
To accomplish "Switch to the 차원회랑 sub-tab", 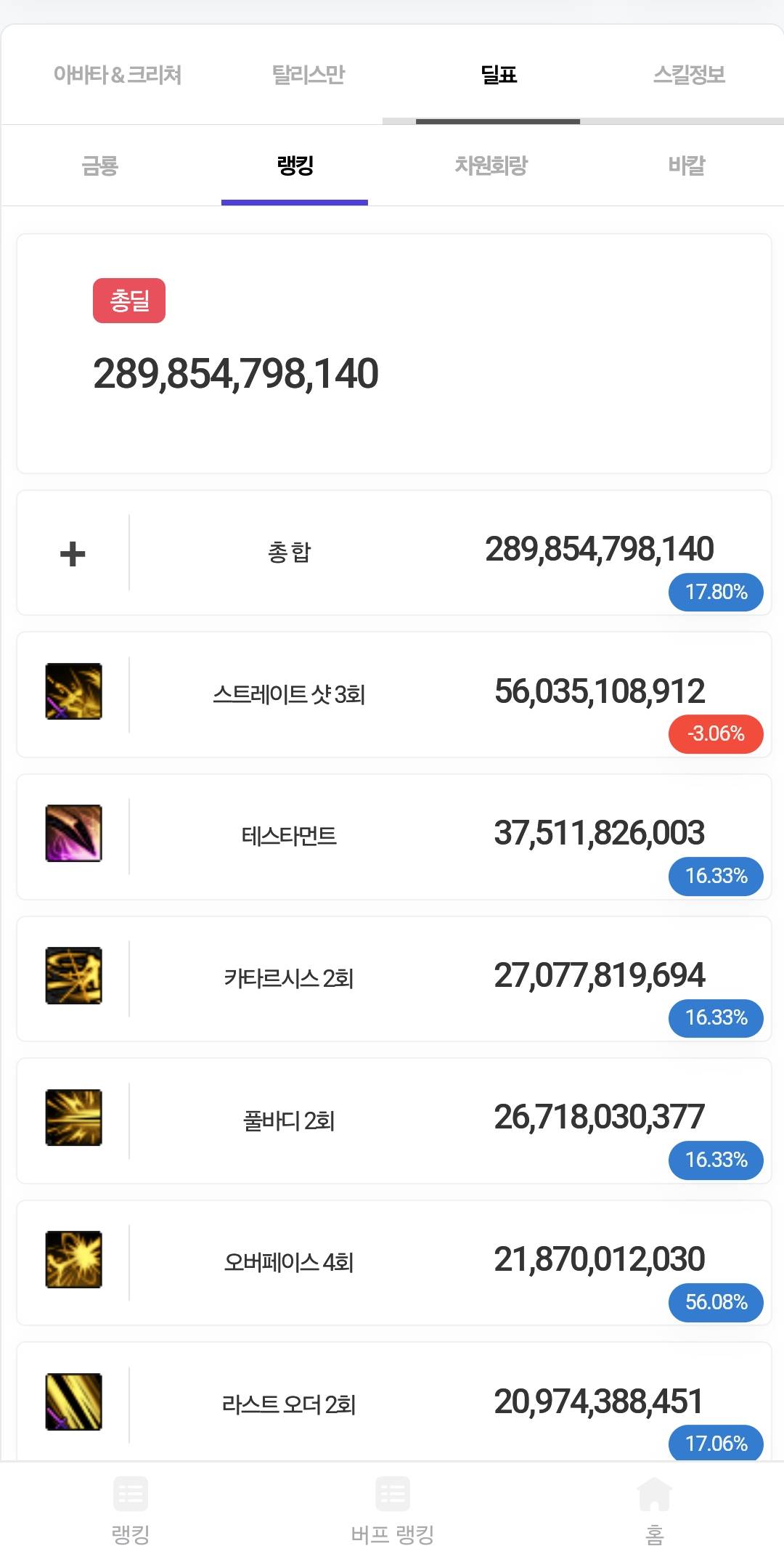I will point(491,166).
